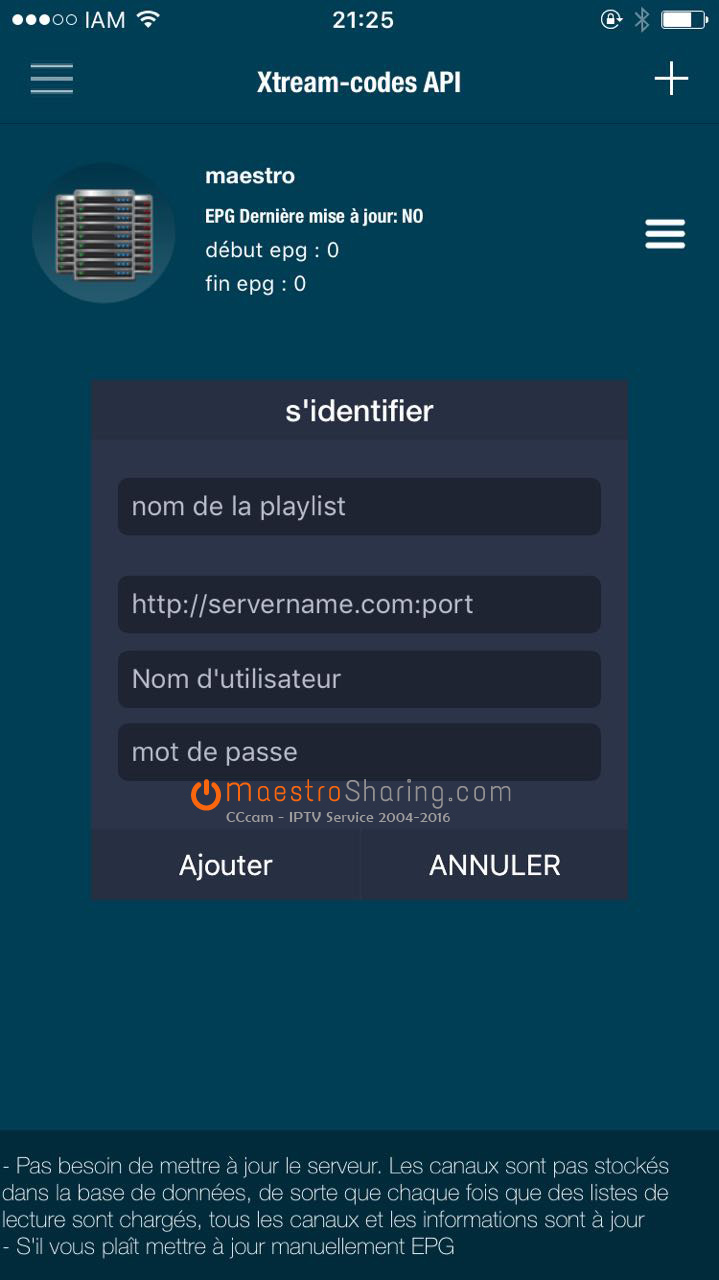The width and height of the screenshot is (719, 1280).
Task: Tap the 'Nom d'utilisateur' field
Action: pyautogui.click(x=359, y=679)
